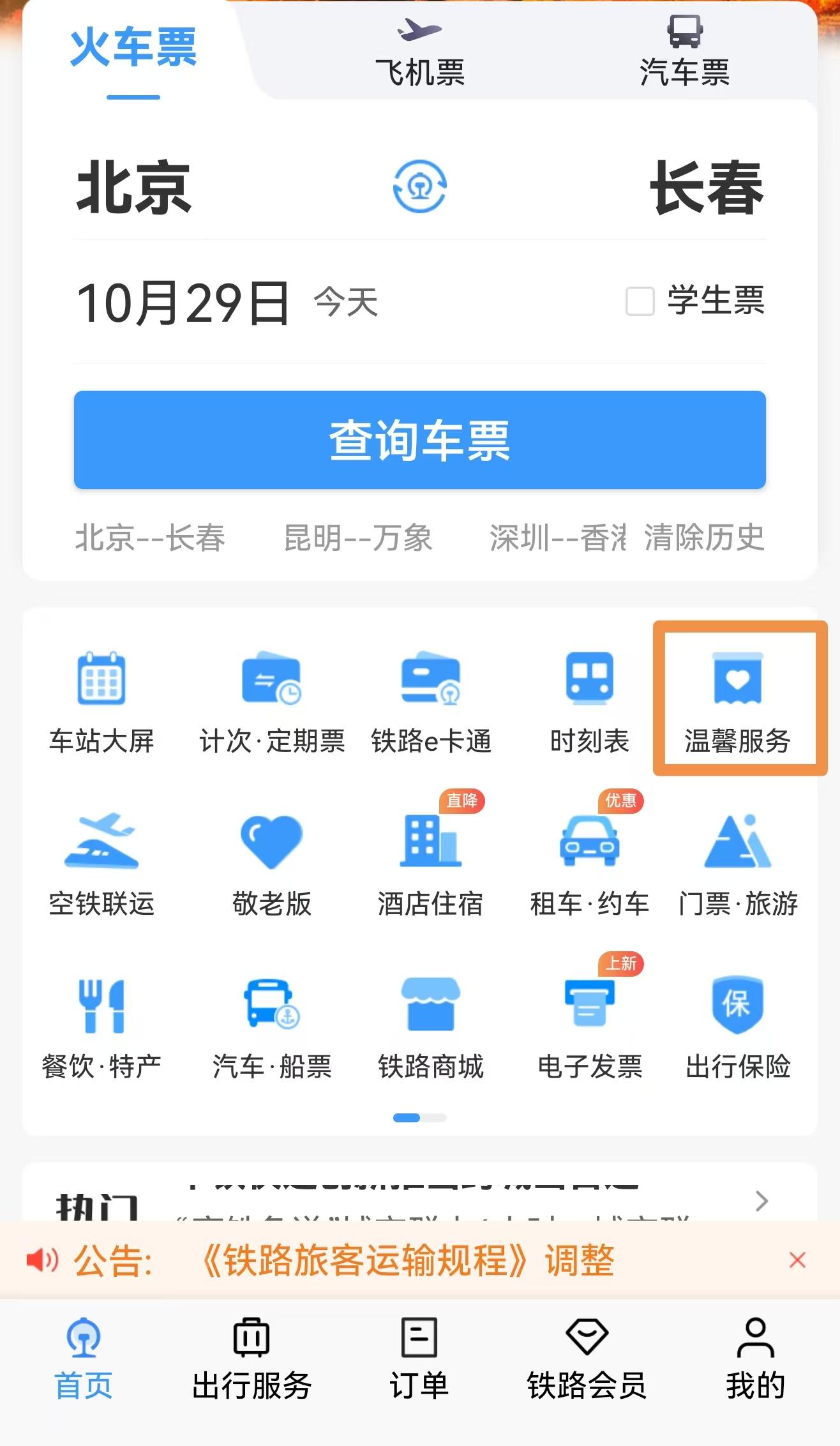Screen dimensions: 840x1446
Task: Tap 查询车票 to search tickets
Action: point(419,440)
